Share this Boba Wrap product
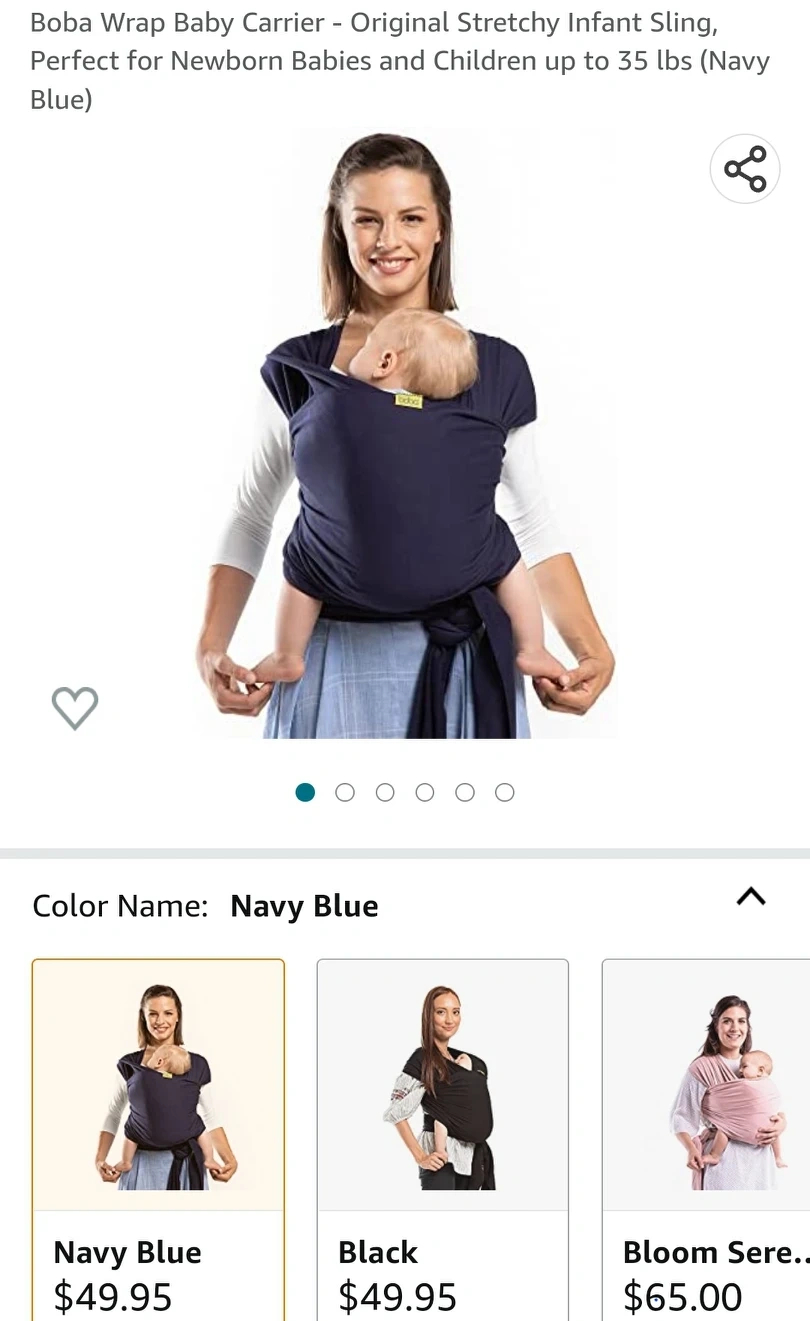 point(745,168)
